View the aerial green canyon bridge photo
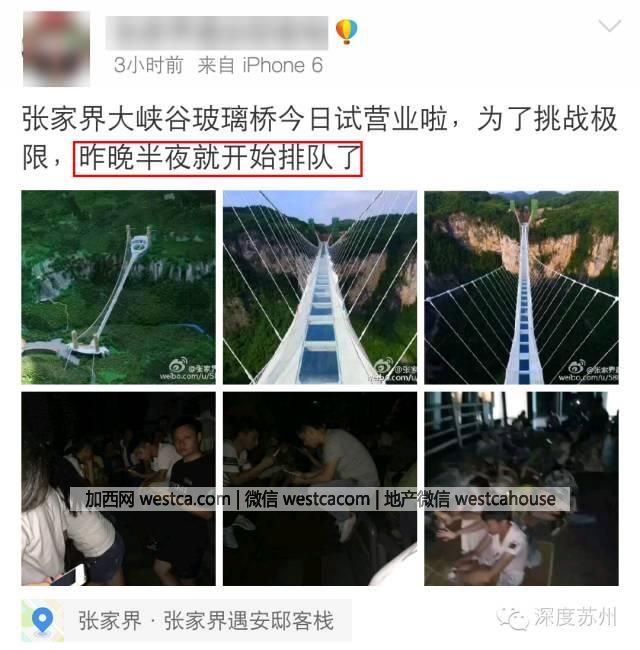This screenshot has width=640, height=650. (x=118, y=287)
